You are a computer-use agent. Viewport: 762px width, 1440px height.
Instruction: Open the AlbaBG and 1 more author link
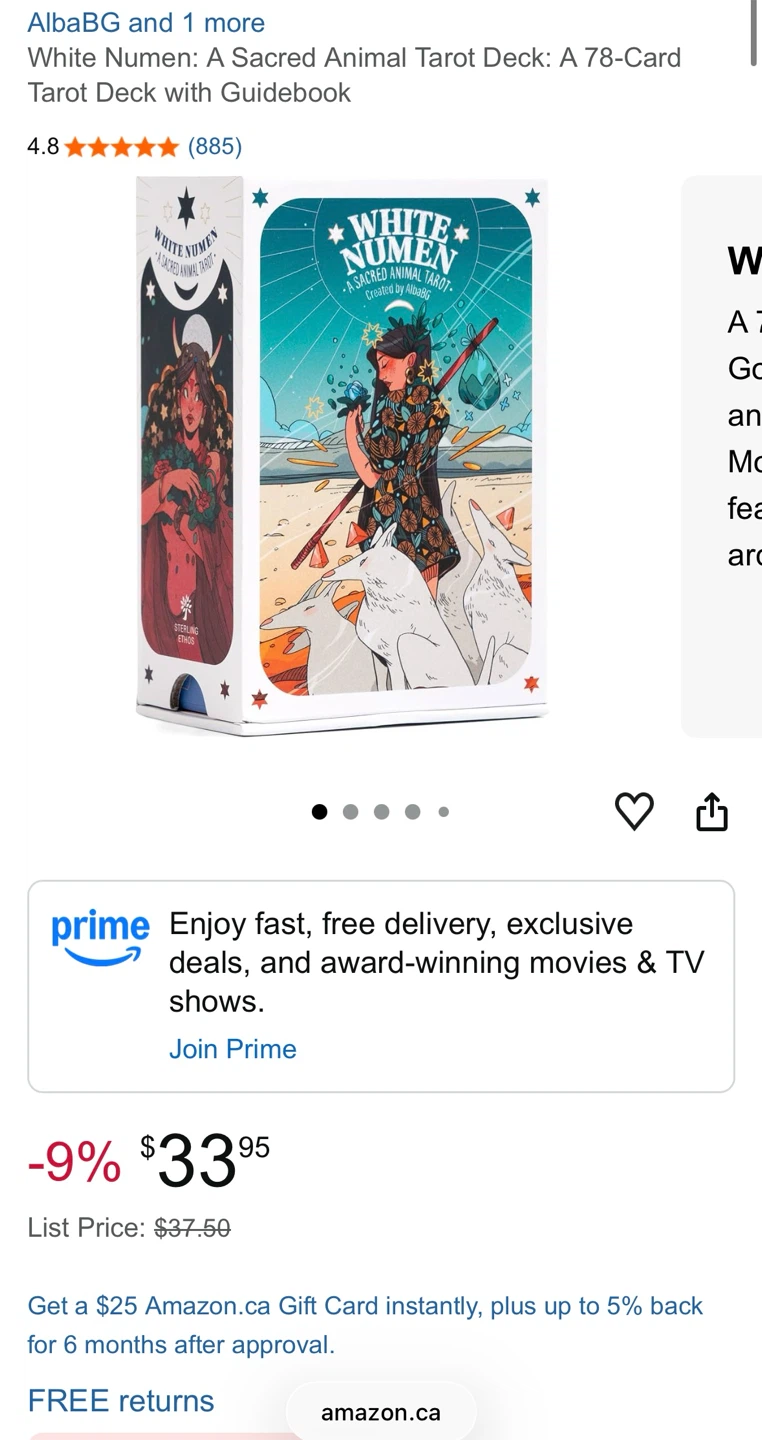(146, 22)
